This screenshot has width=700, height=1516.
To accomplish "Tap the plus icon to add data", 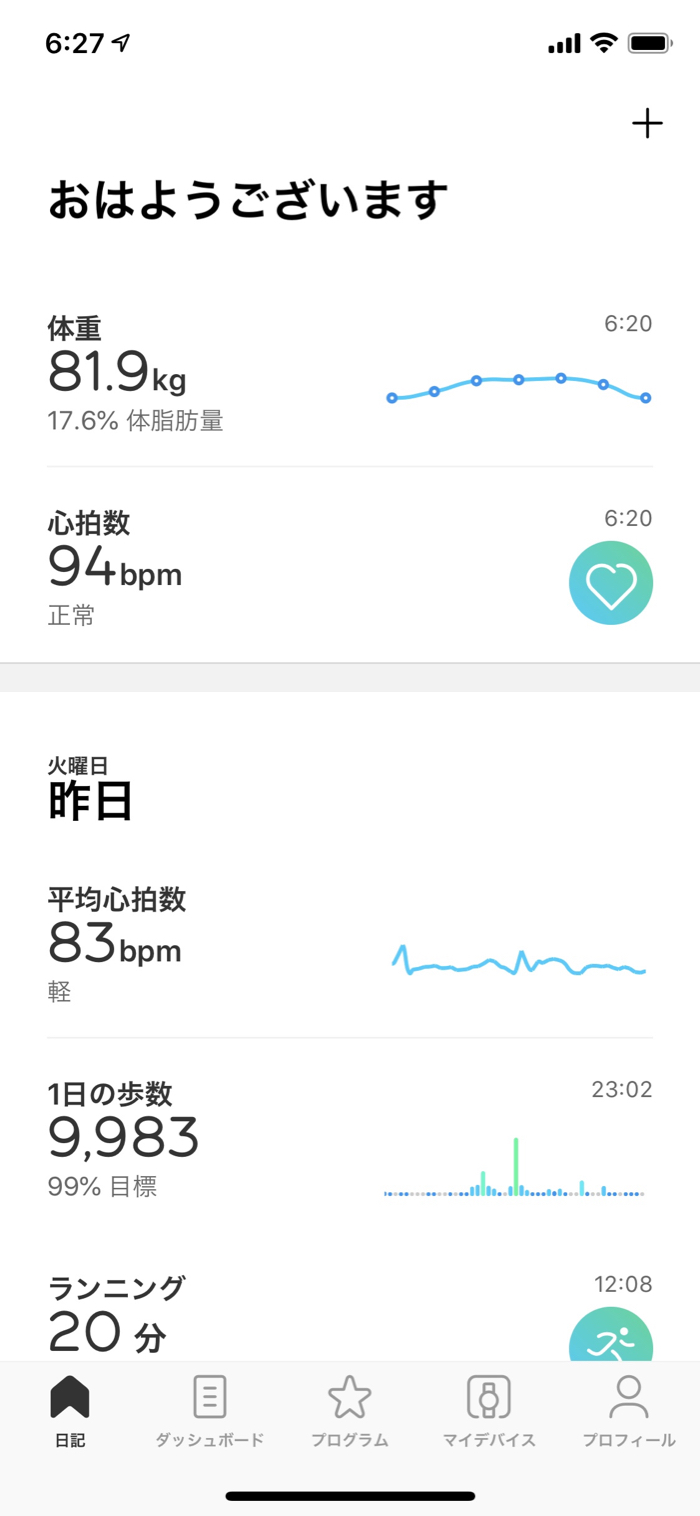I will (x=647, y=124).
